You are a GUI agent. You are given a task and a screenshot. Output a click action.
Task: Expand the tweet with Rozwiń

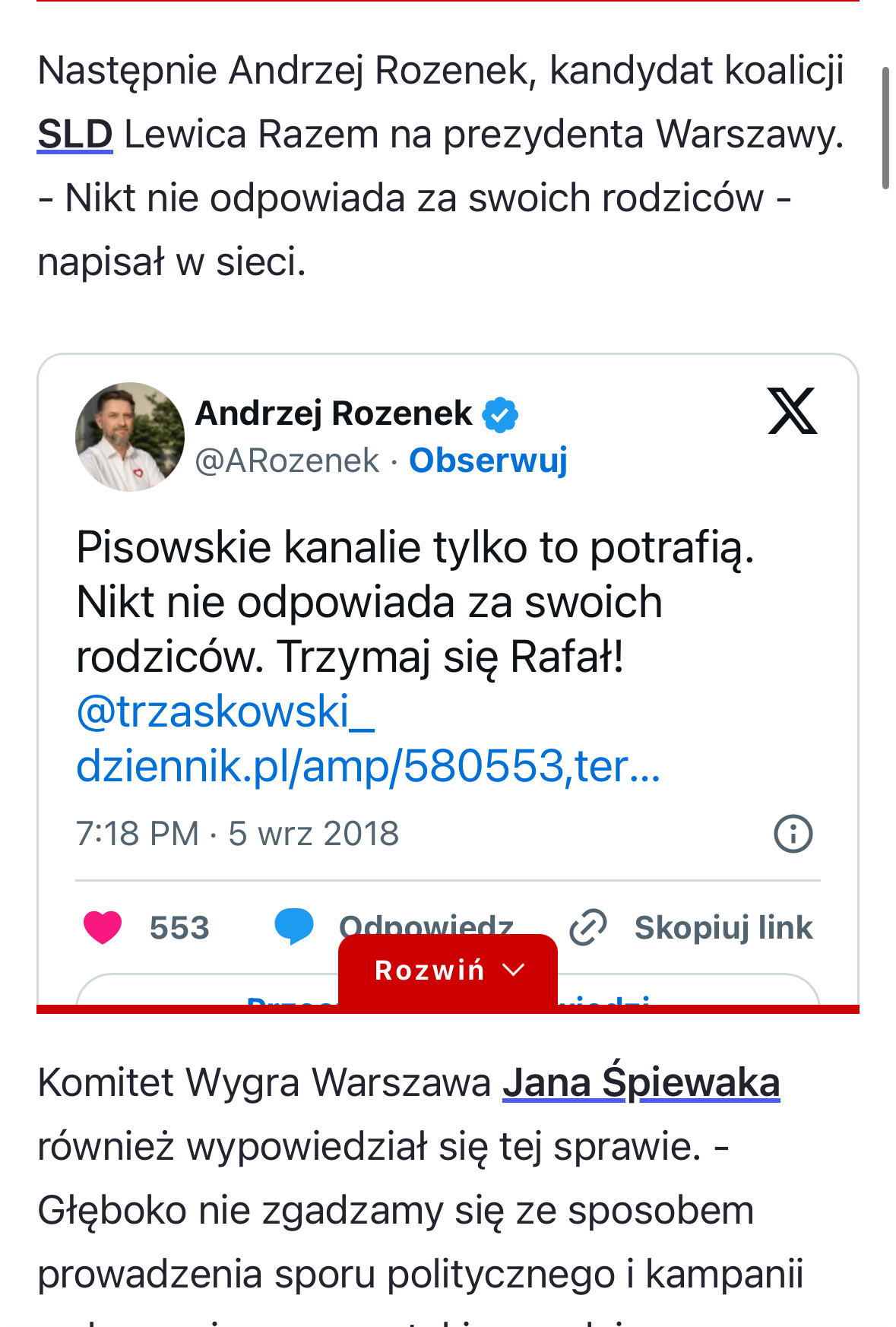click(x=448, y=971)
